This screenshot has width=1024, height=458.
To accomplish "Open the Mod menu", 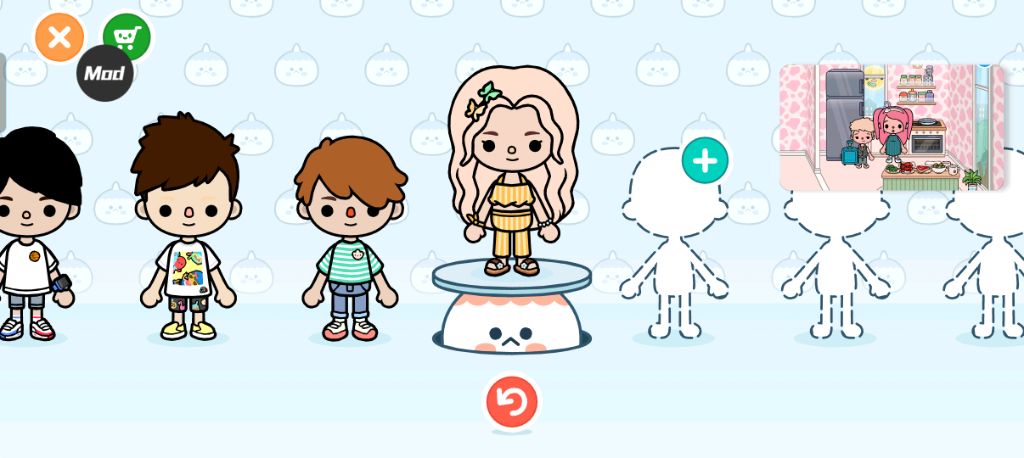I will point(105,73).
